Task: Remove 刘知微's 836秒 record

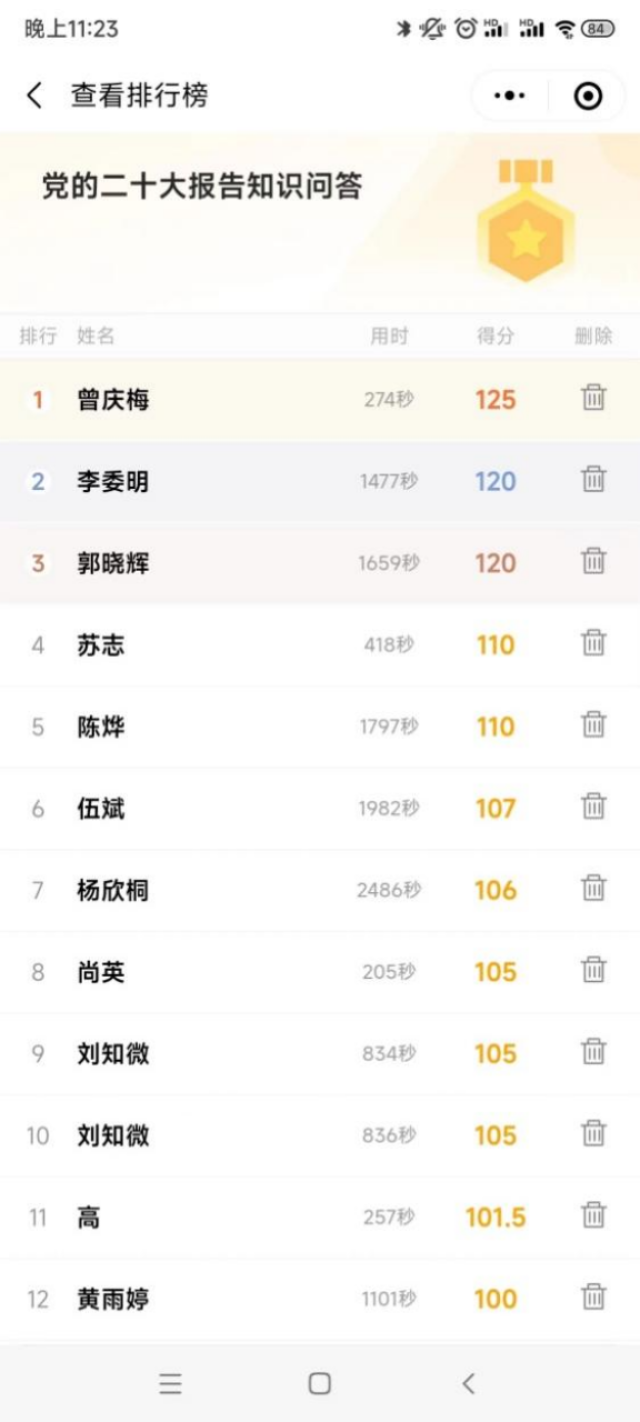Action: (x=594, y=1134)
